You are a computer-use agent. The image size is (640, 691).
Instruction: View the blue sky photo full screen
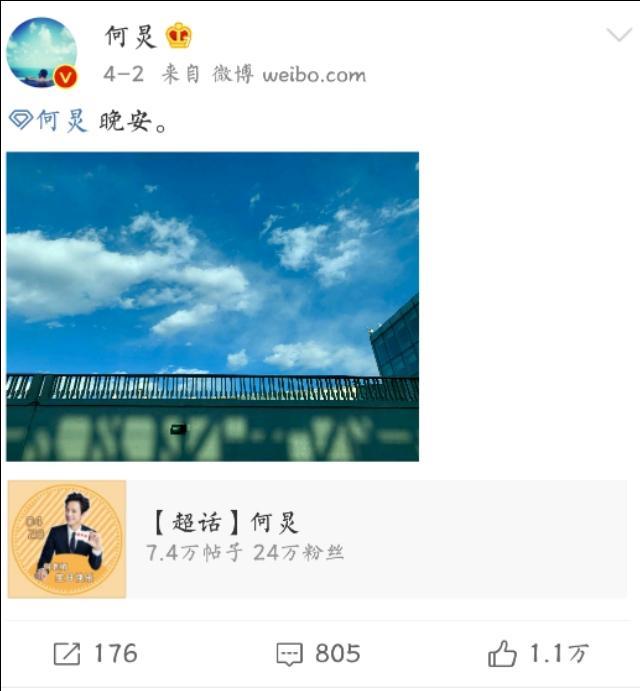(x=212, y=306)
